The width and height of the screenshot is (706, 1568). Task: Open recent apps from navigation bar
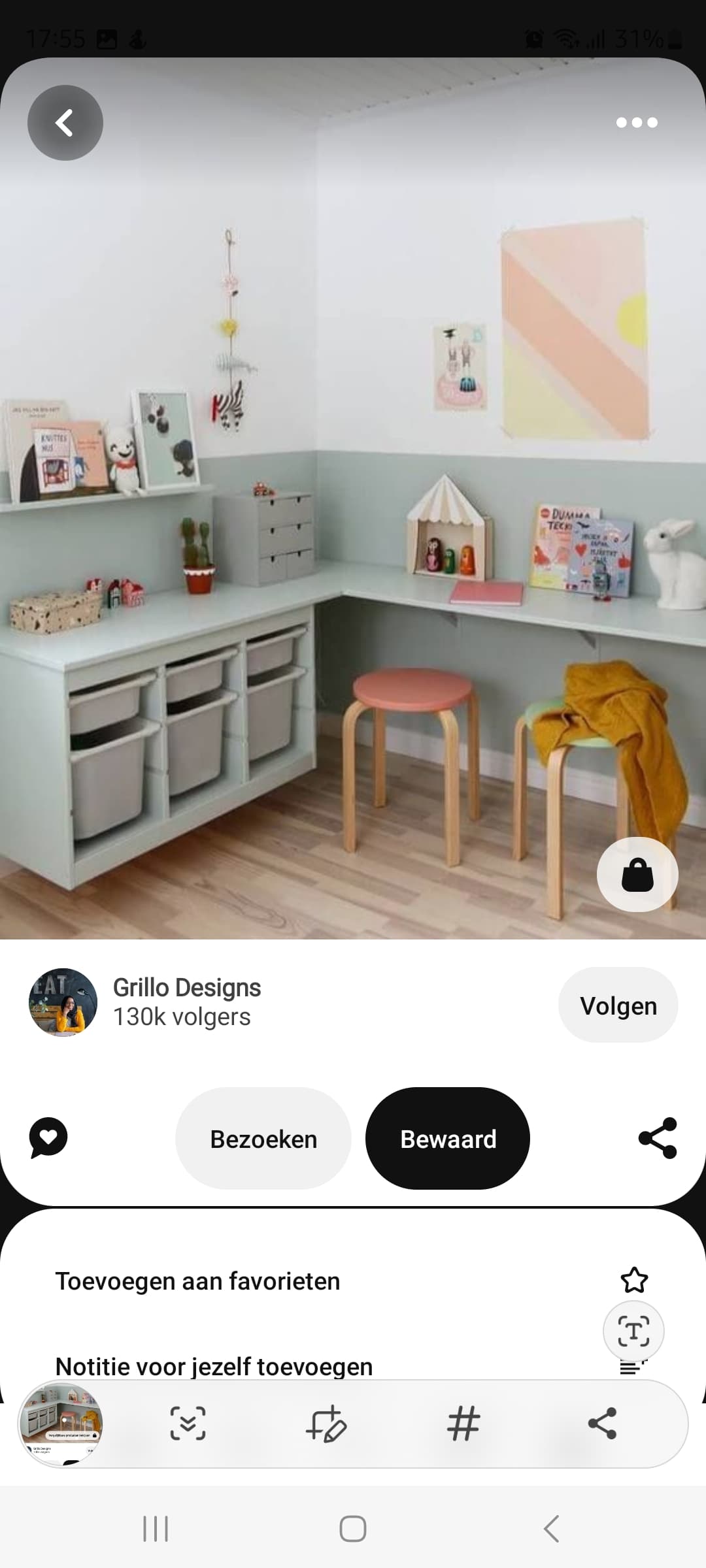click(156, 1529)
